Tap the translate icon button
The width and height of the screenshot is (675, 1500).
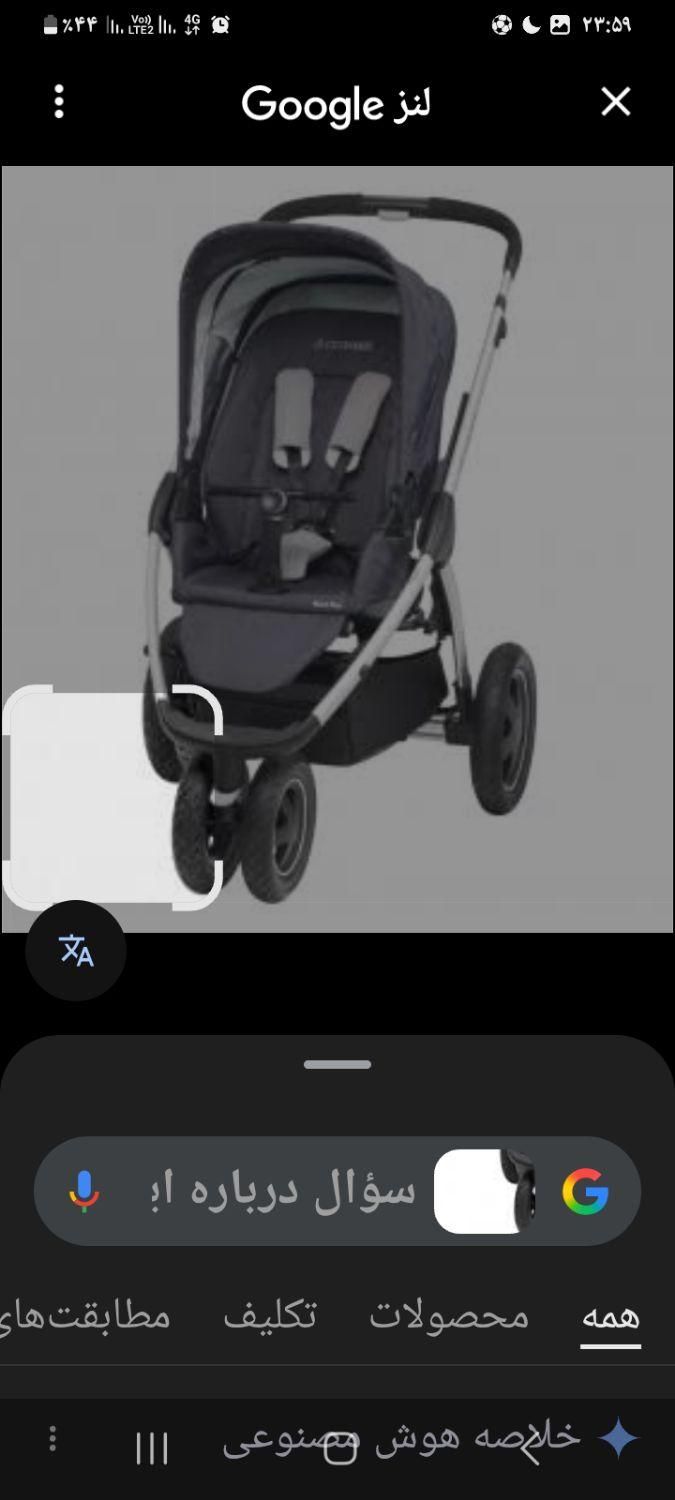(x=76, y=950)
